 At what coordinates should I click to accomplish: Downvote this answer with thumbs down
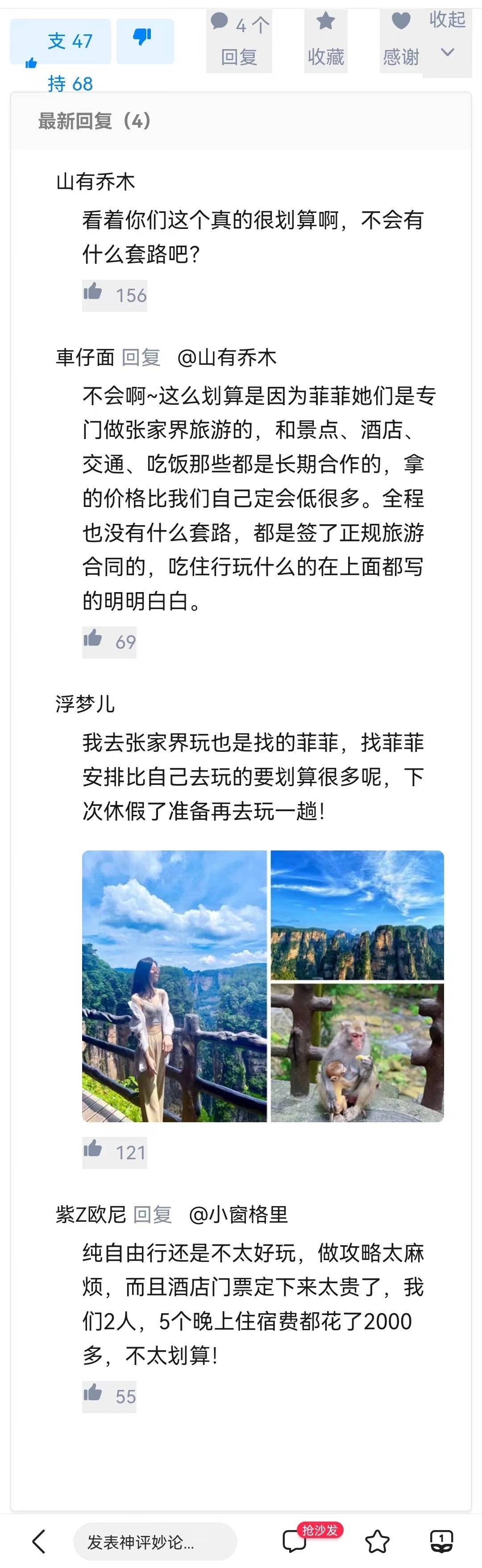tap(145, 41)
